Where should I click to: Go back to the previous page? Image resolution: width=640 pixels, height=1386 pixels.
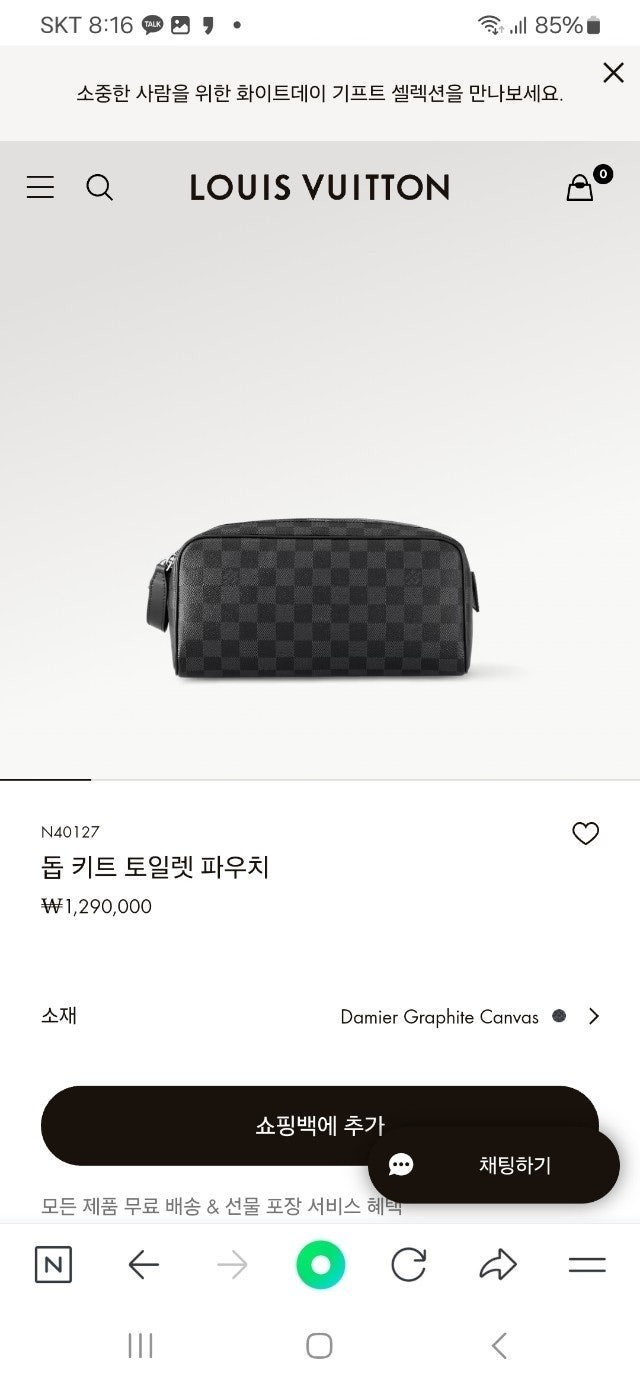[143, 1265]
